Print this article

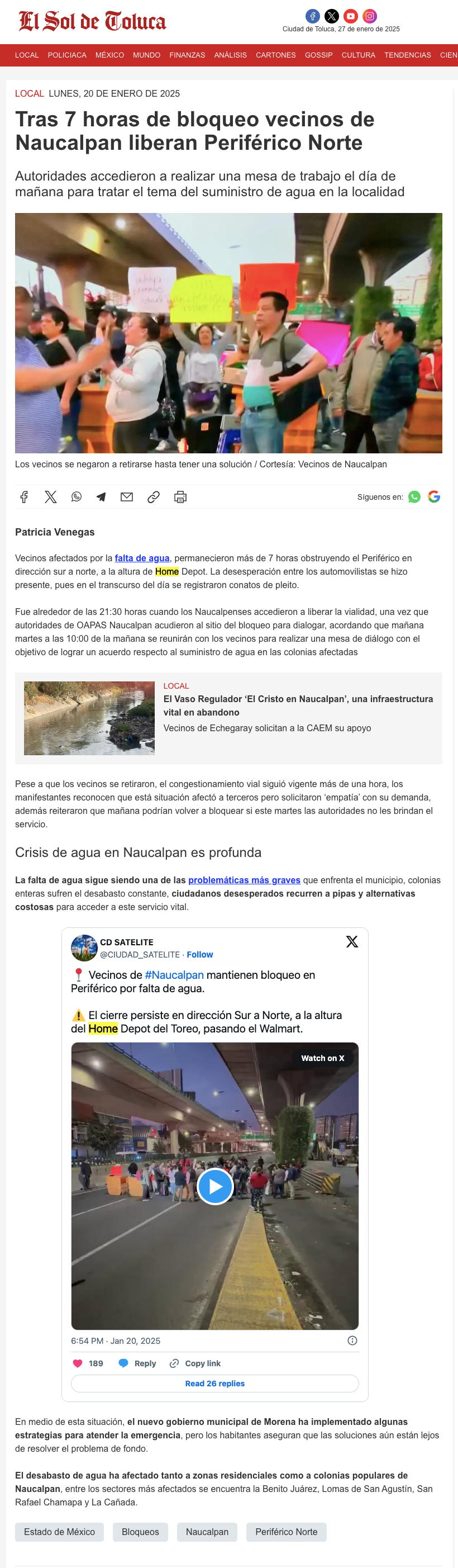tap(180, 497)
